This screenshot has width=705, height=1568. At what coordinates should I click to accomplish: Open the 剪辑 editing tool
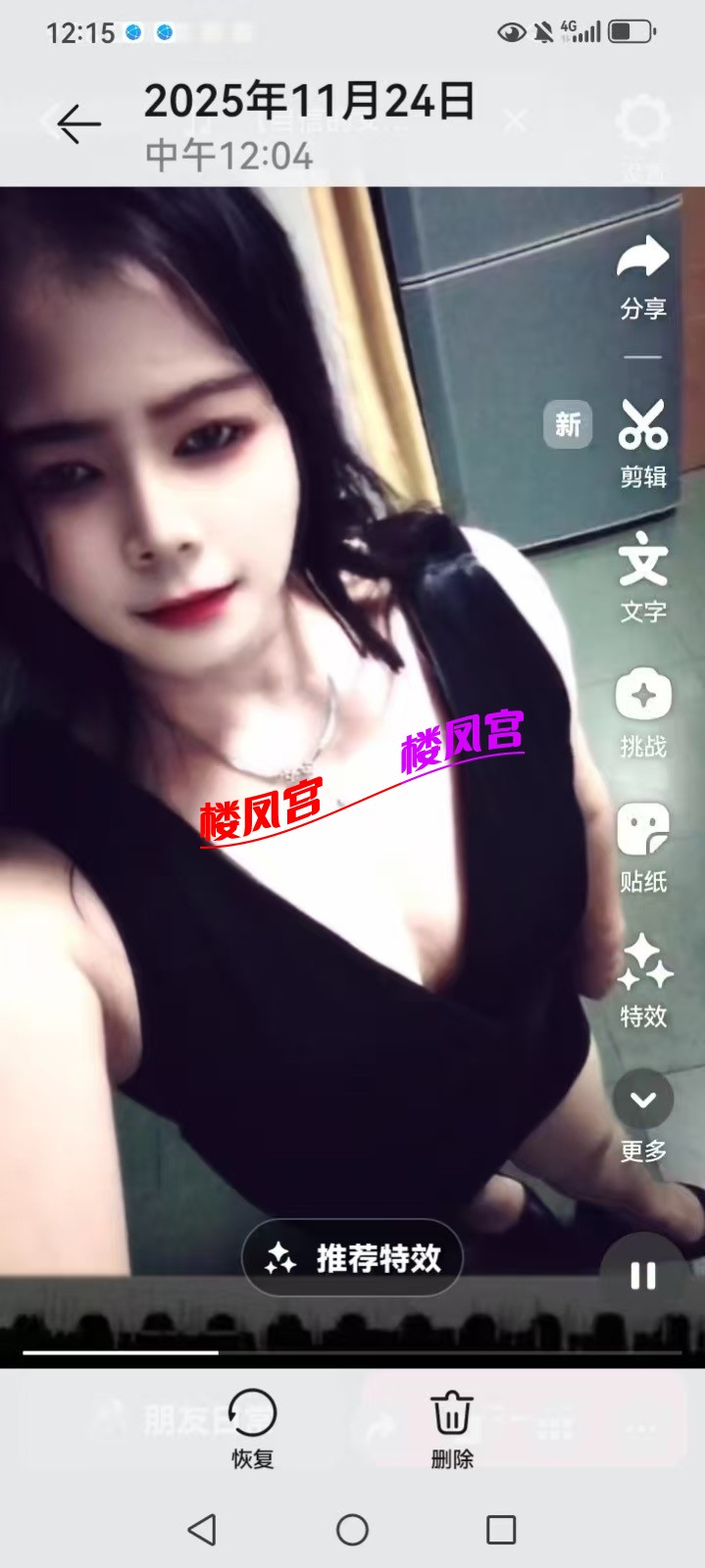[643, 442]
